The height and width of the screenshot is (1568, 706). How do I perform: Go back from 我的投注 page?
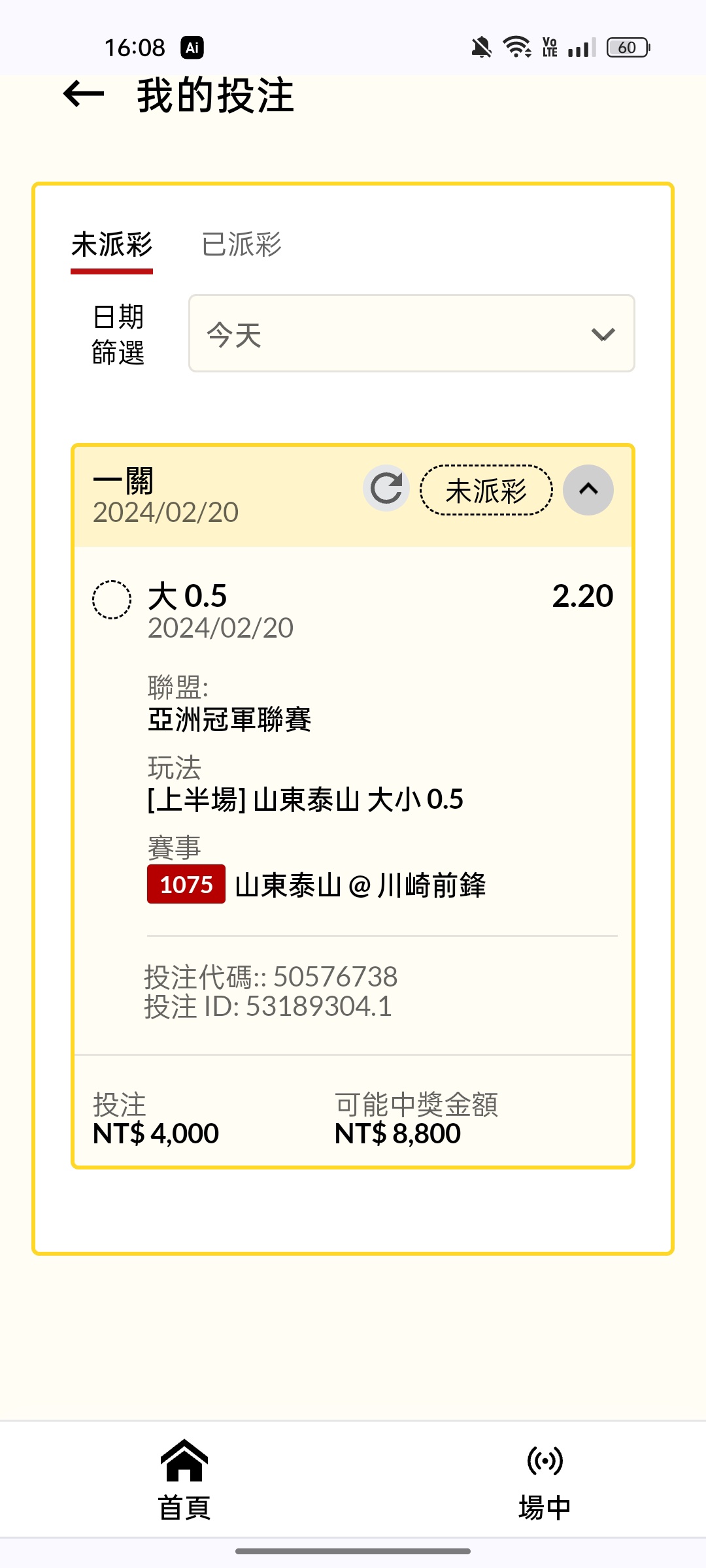click(84, 94)
